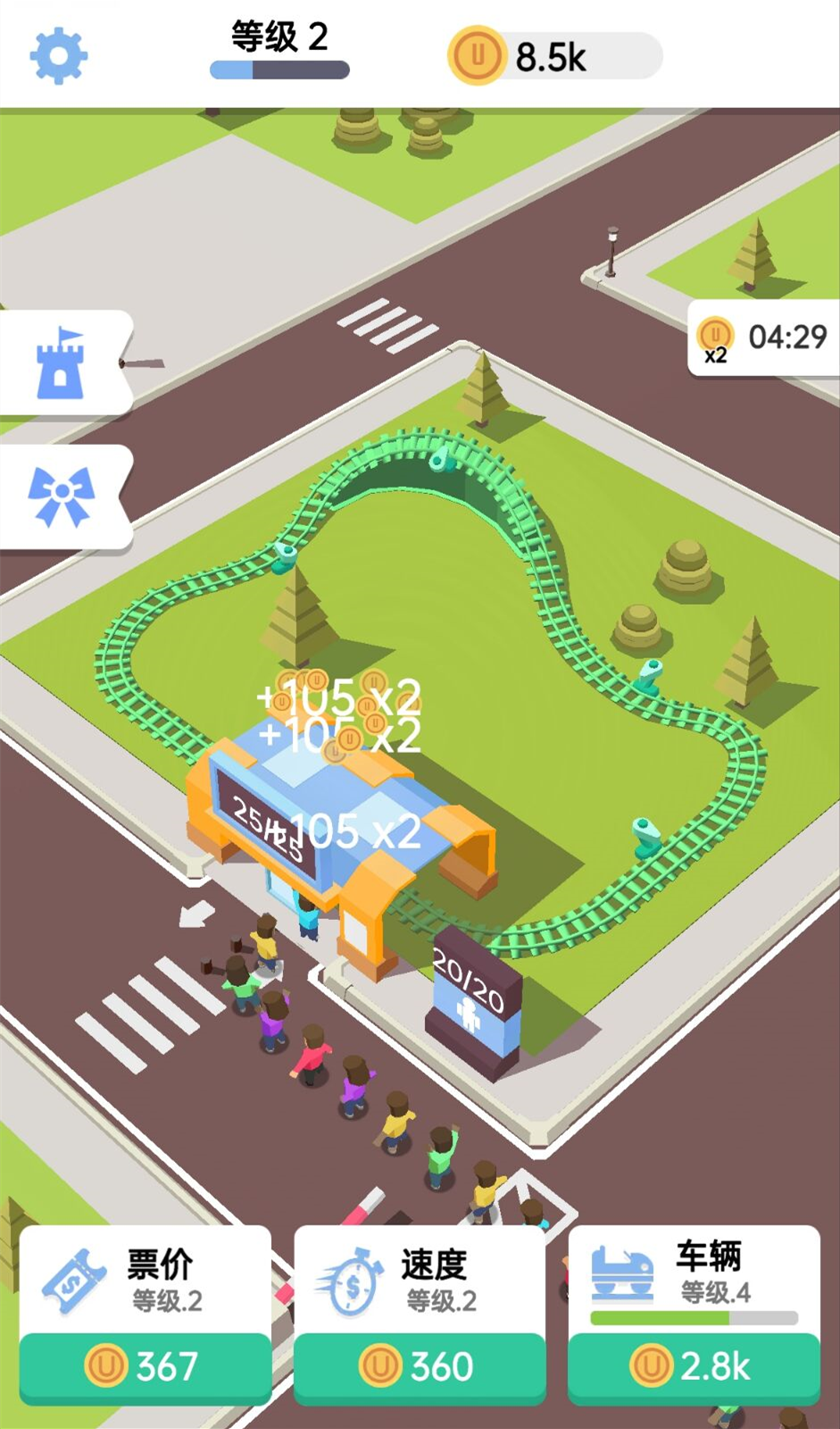
Task: Open the castle icon tab
Action: pos(61,363)
